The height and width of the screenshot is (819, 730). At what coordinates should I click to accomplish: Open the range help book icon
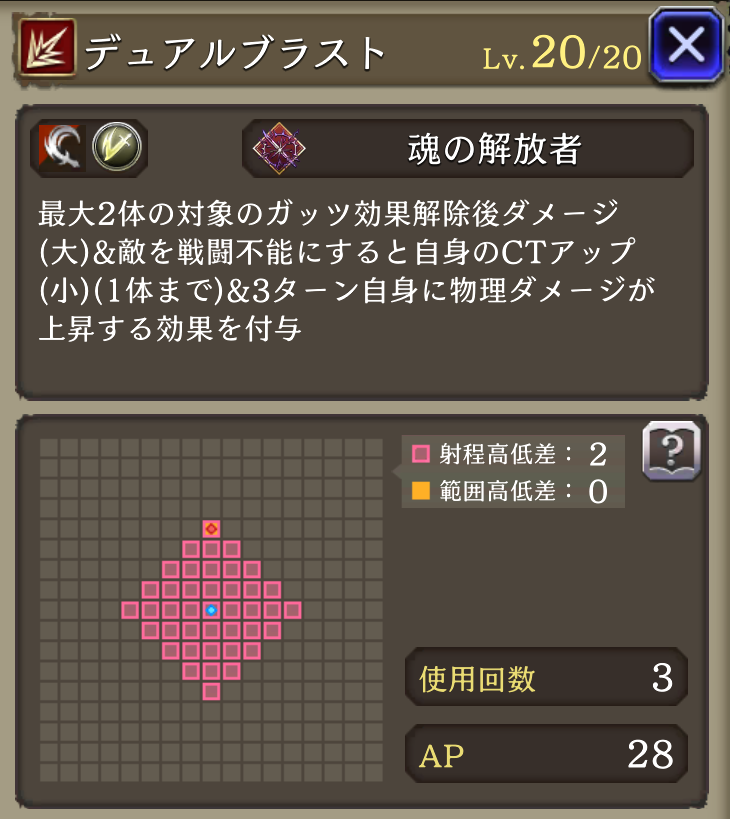coord(670,451)
